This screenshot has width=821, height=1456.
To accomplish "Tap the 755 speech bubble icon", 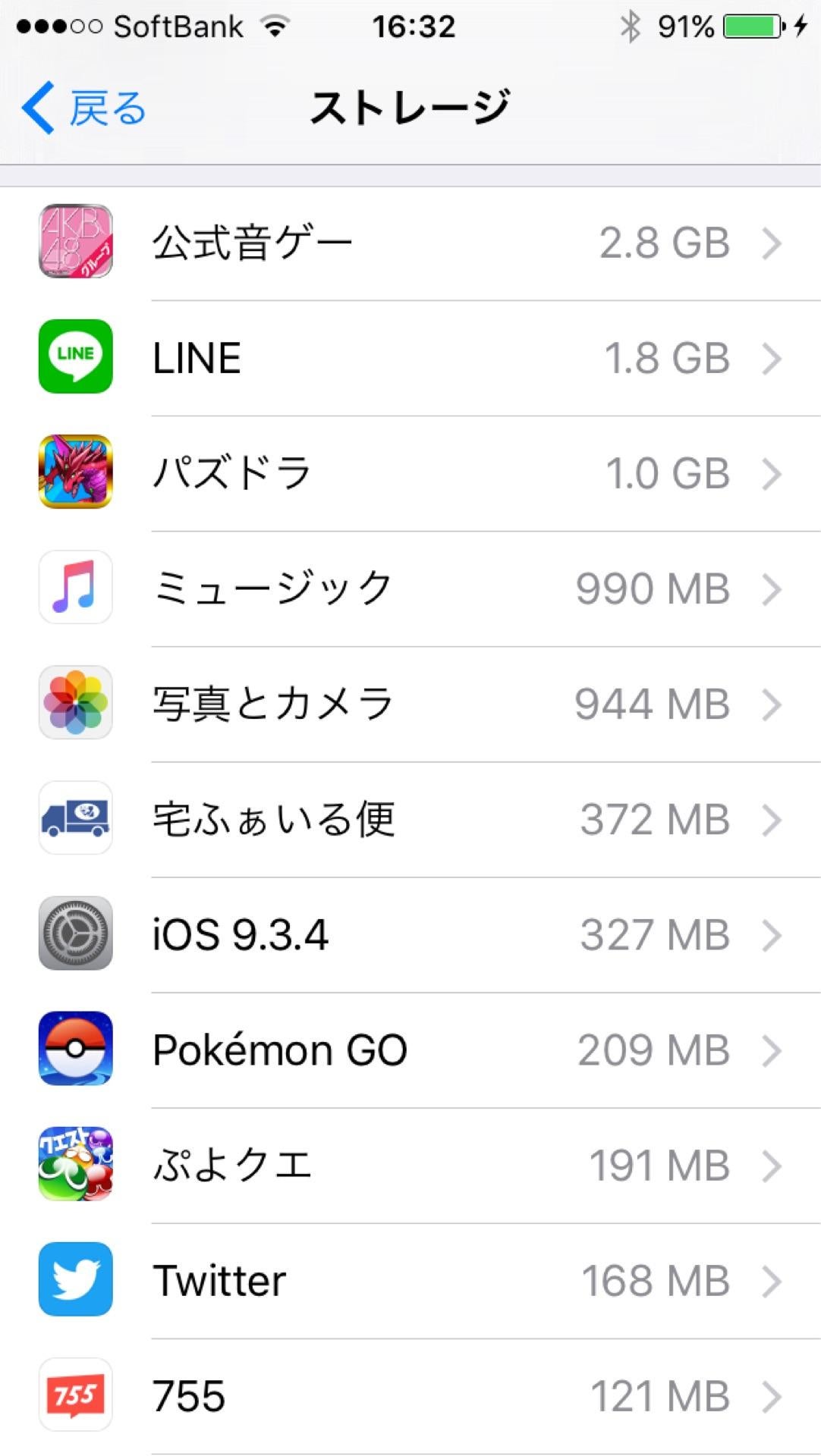I will 75,1396.
